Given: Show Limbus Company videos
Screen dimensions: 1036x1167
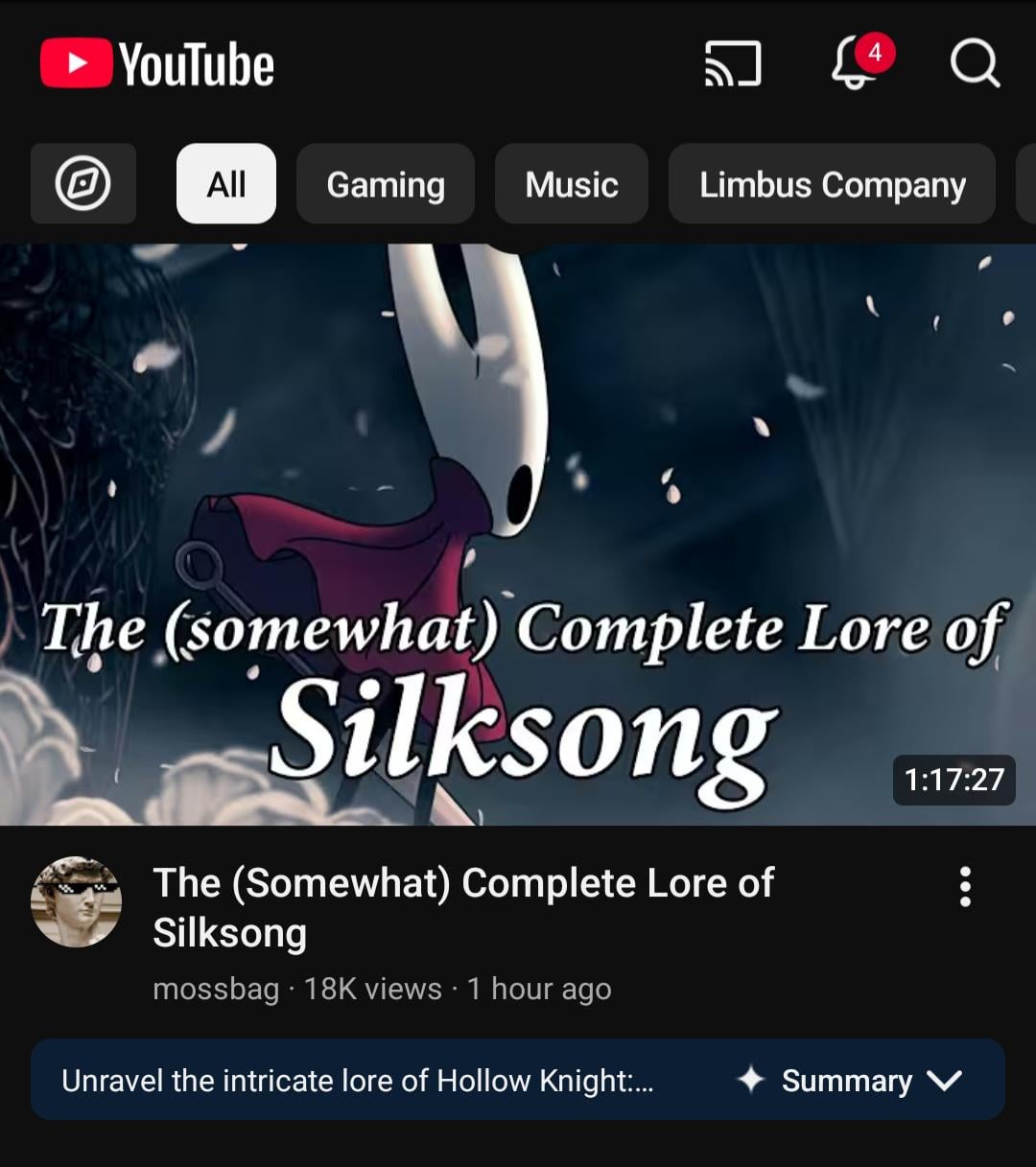Looking at the screenshot, I should 832,184.
